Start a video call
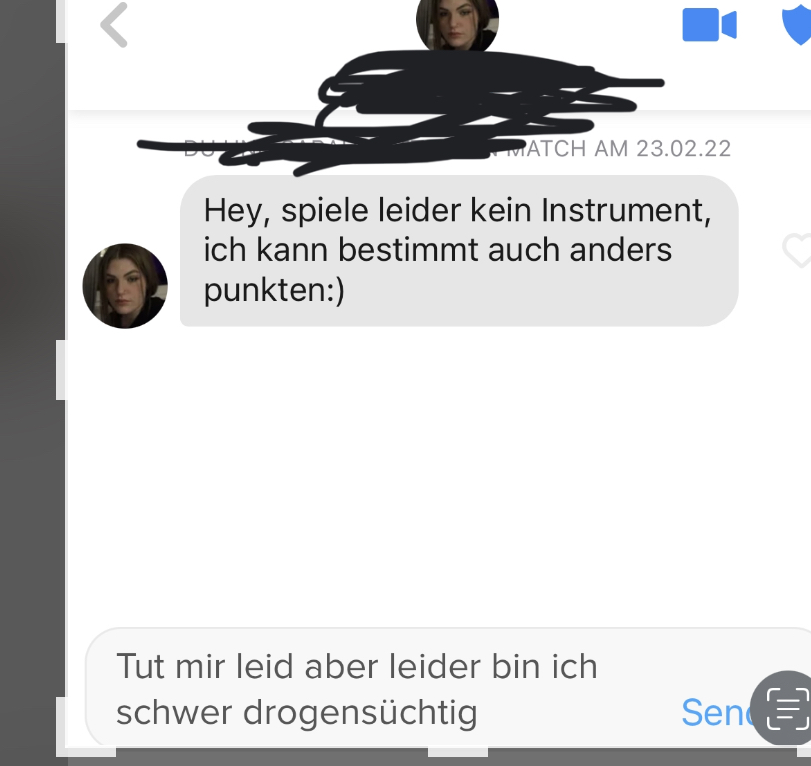The image size is (811, 766). tap(709, 25)
